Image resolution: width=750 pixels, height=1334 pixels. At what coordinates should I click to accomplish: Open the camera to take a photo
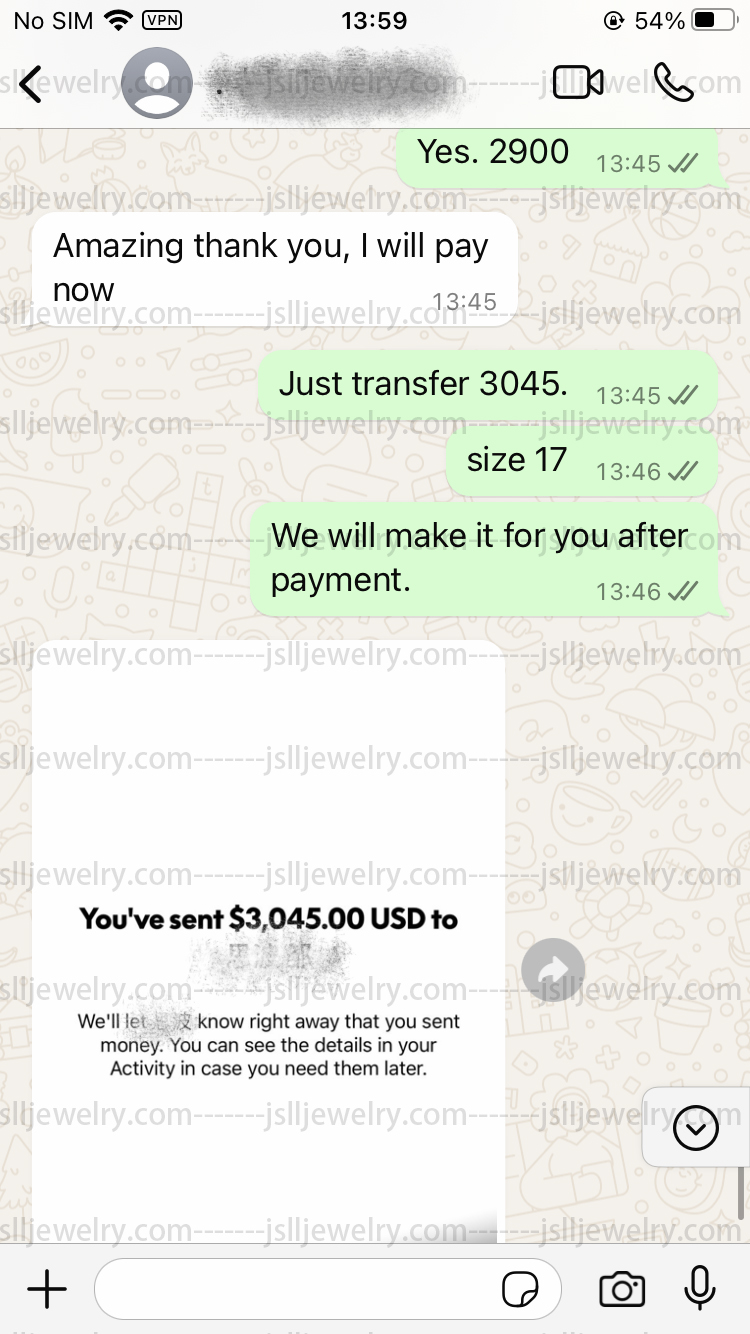click(x=622, y=1290)
